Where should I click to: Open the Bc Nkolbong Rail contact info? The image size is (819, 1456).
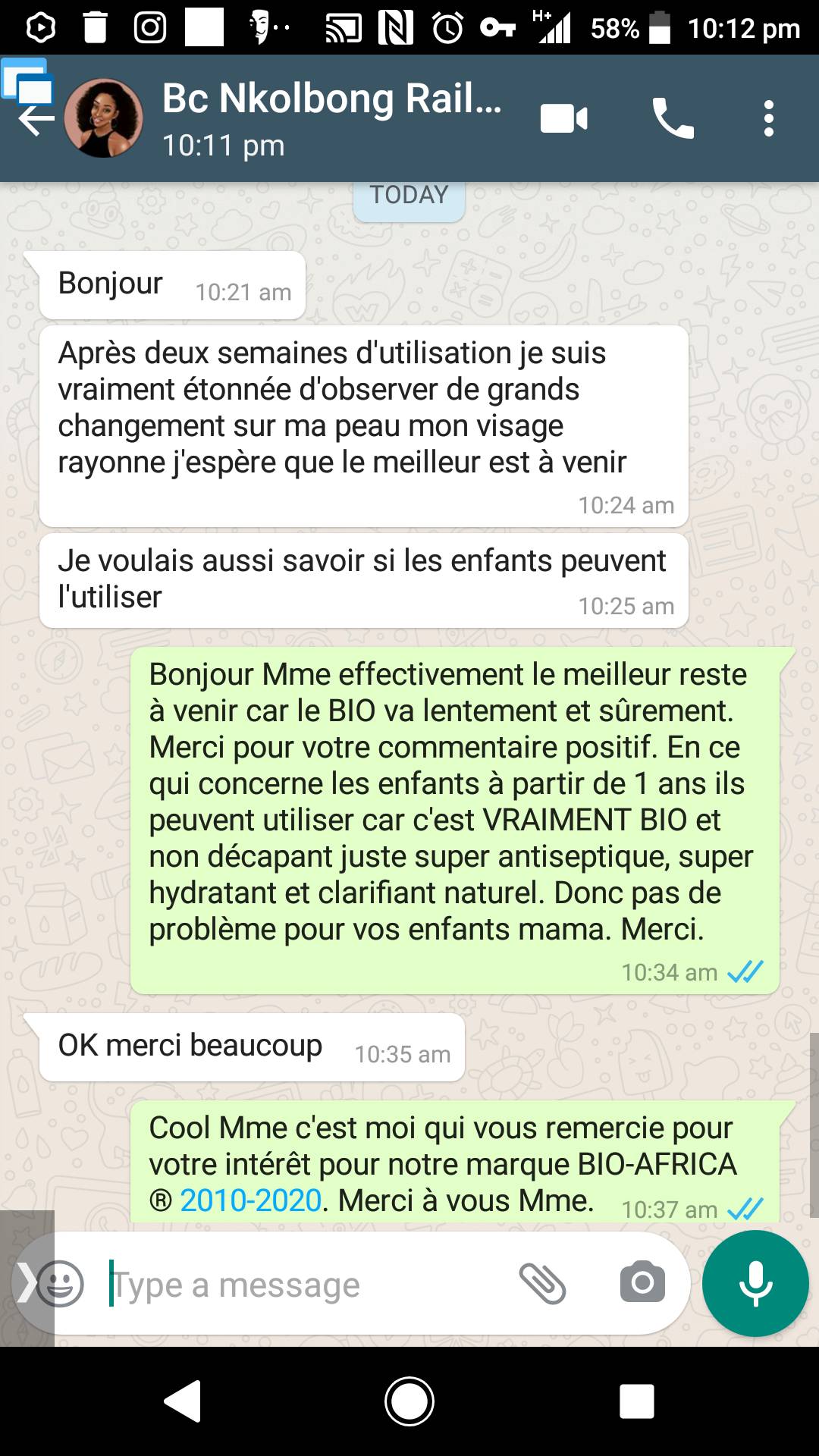pyautogui.click(x=332, y=119)
